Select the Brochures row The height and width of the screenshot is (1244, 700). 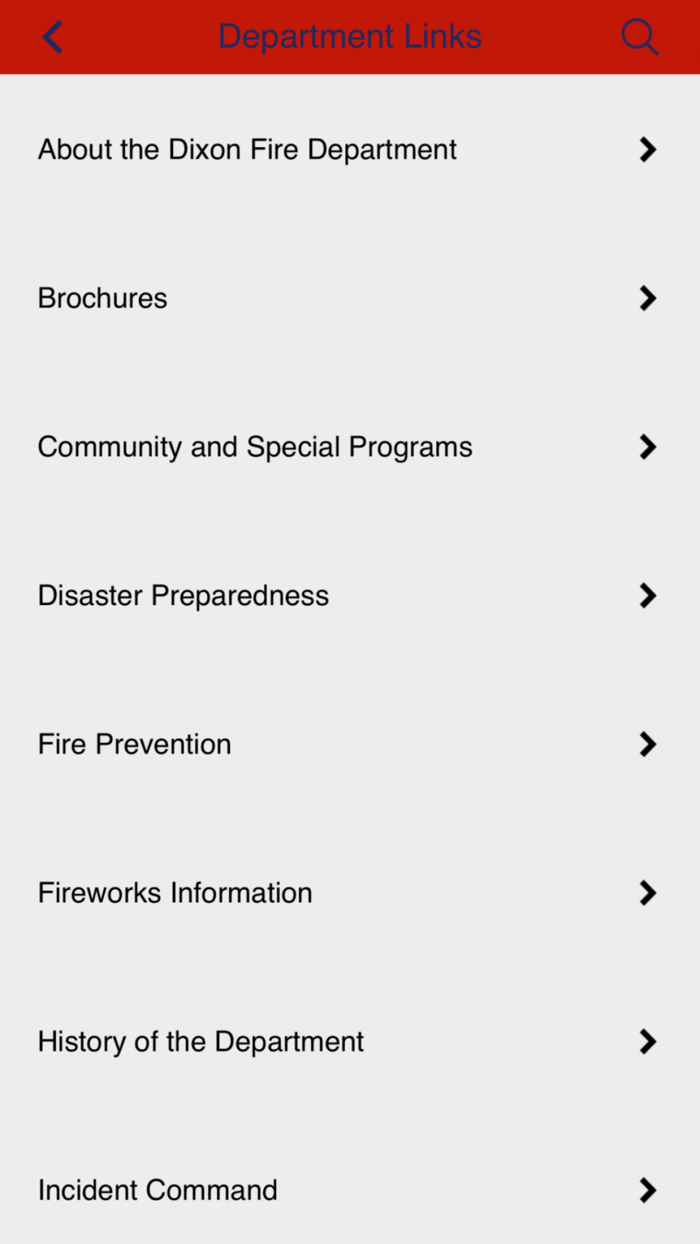[x=103, y=298]
